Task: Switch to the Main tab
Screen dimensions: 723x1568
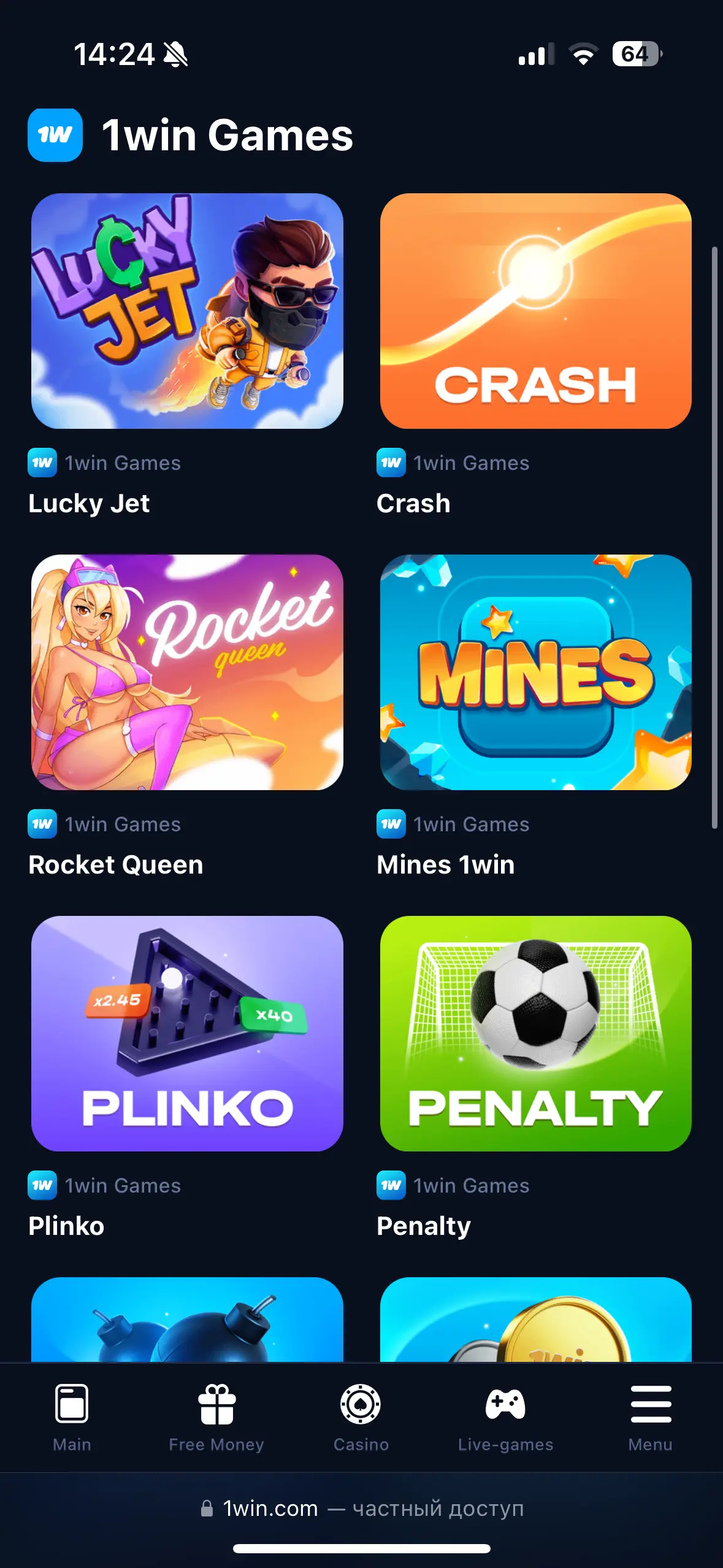Action: (x=72, y=1418)
